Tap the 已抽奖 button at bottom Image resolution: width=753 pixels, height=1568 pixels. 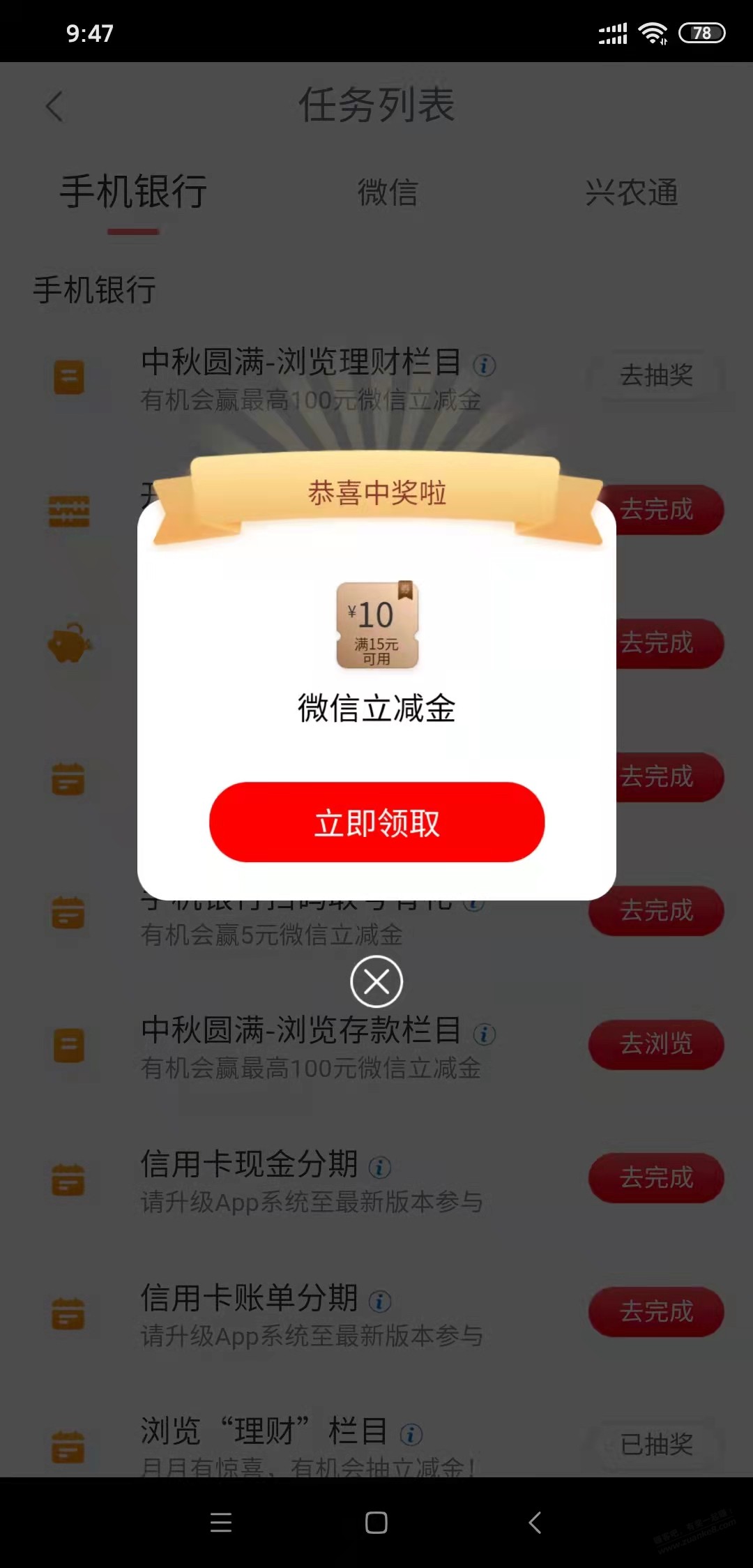point(655,1445)
